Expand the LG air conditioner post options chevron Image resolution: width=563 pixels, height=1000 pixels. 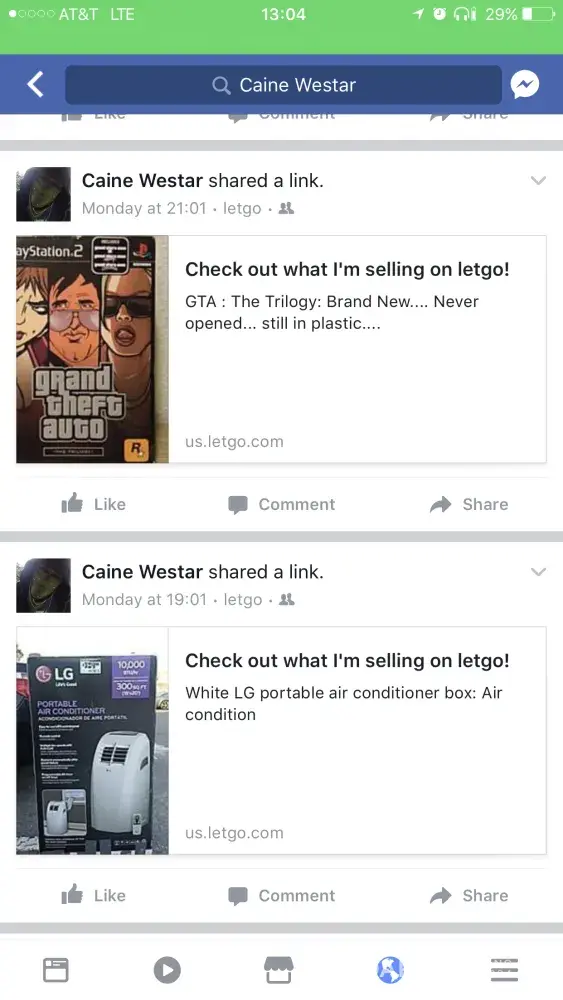point(538,571)
